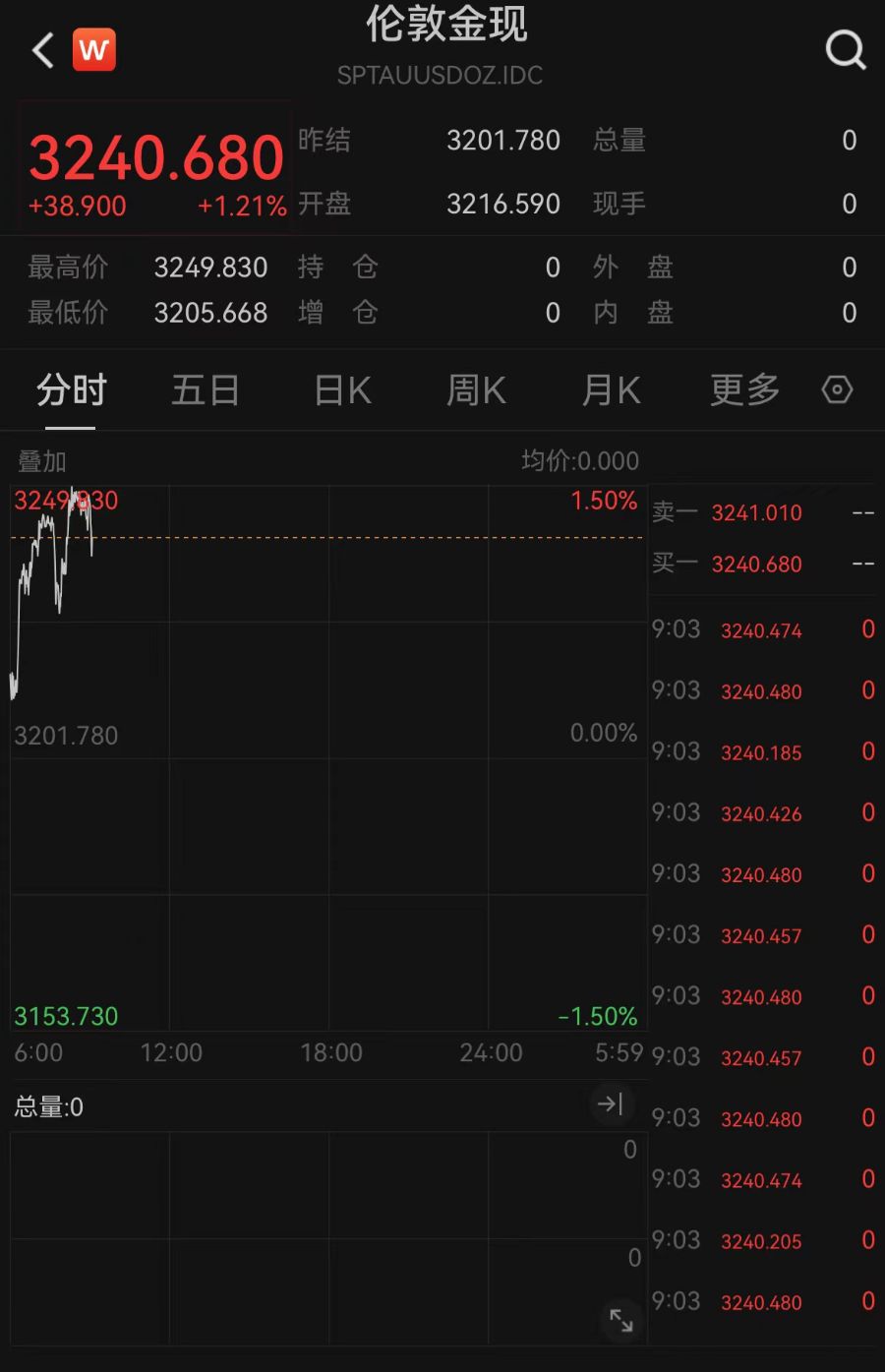This screenshot has width=885, height=1372.
Task: Open chart settings hexagon icon
Action: point(837,389)
